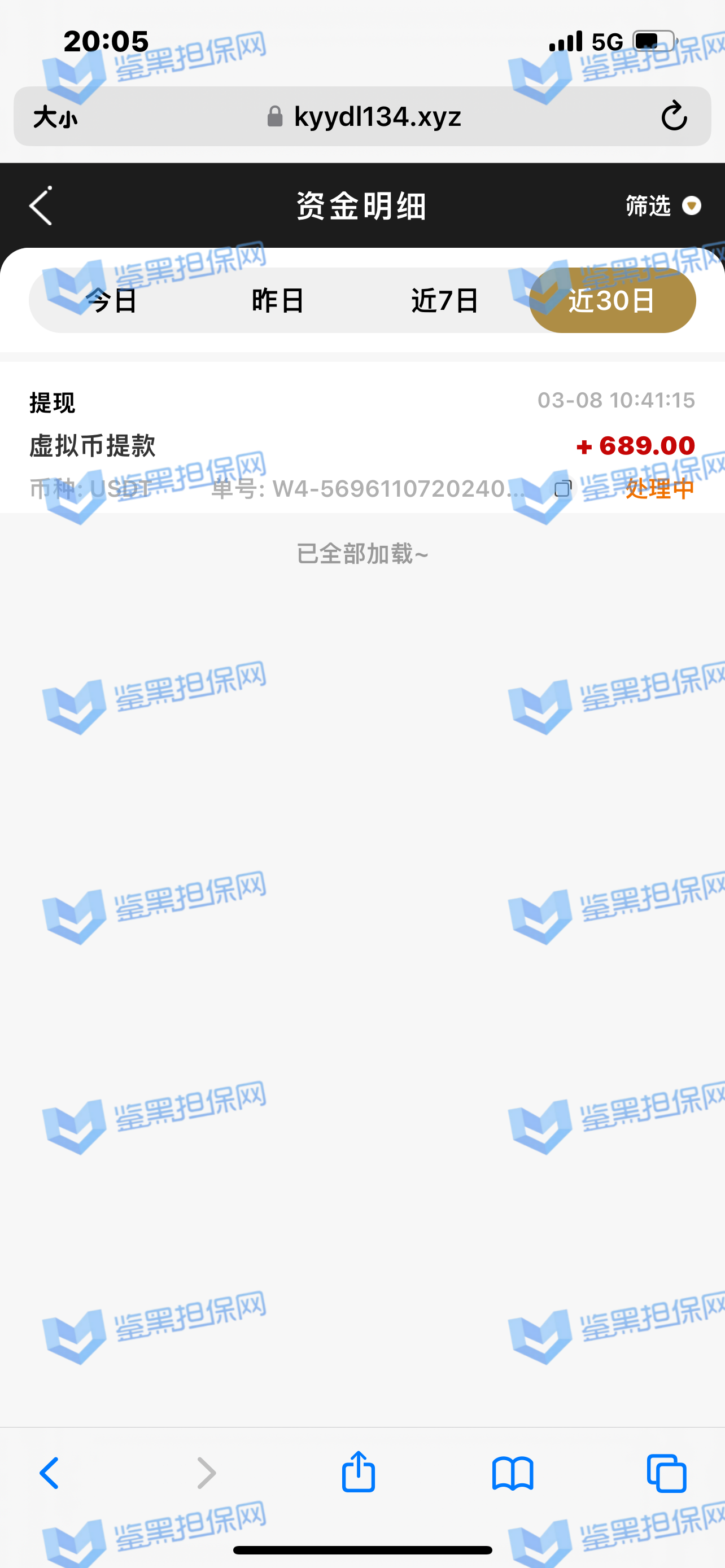Go back from 资金明细 page

coord(41,206)
